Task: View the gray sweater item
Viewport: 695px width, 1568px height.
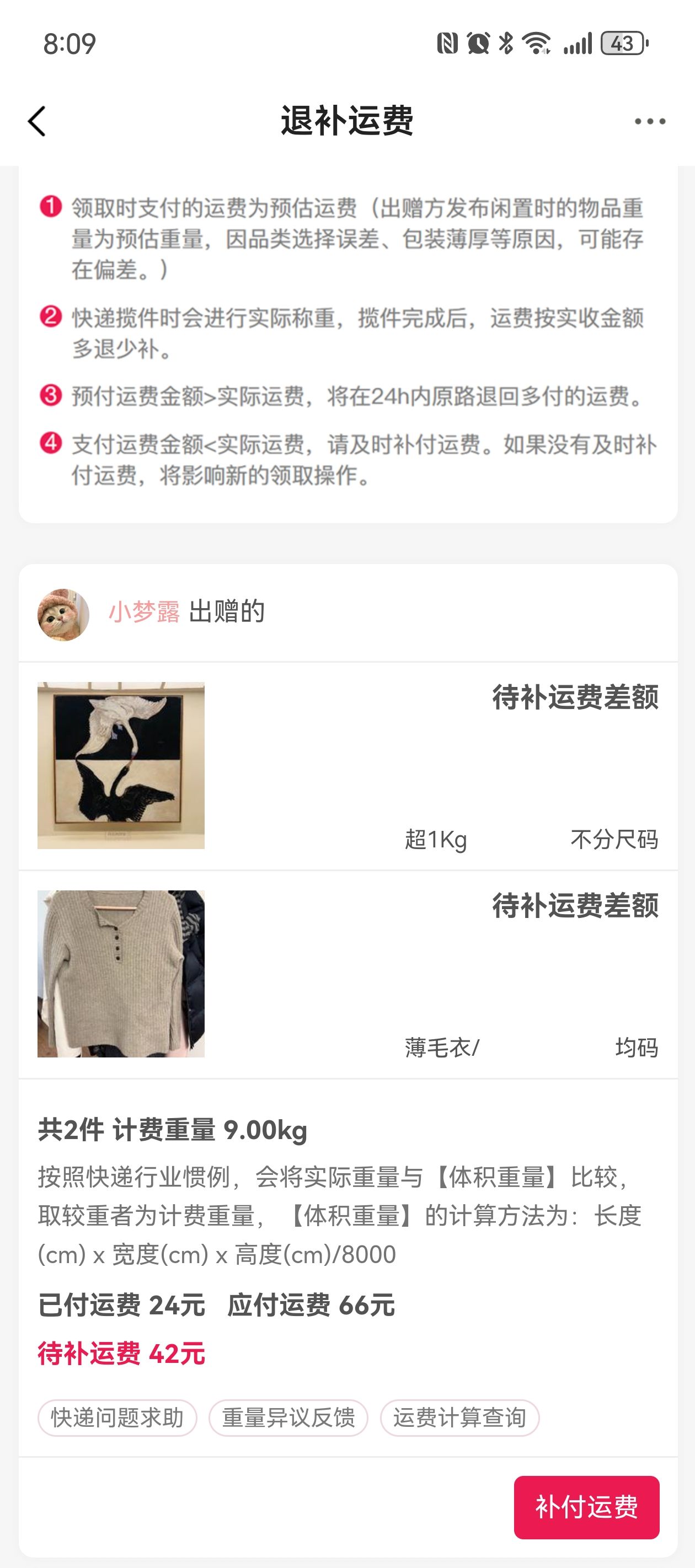Action: 121,973
